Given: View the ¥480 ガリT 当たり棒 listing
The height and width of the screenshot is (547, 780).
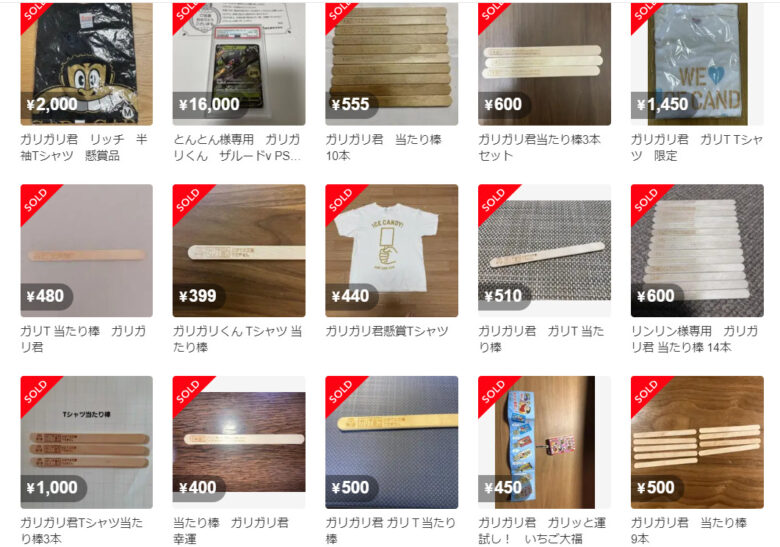Looking at the screenshot, I should 86,250.
